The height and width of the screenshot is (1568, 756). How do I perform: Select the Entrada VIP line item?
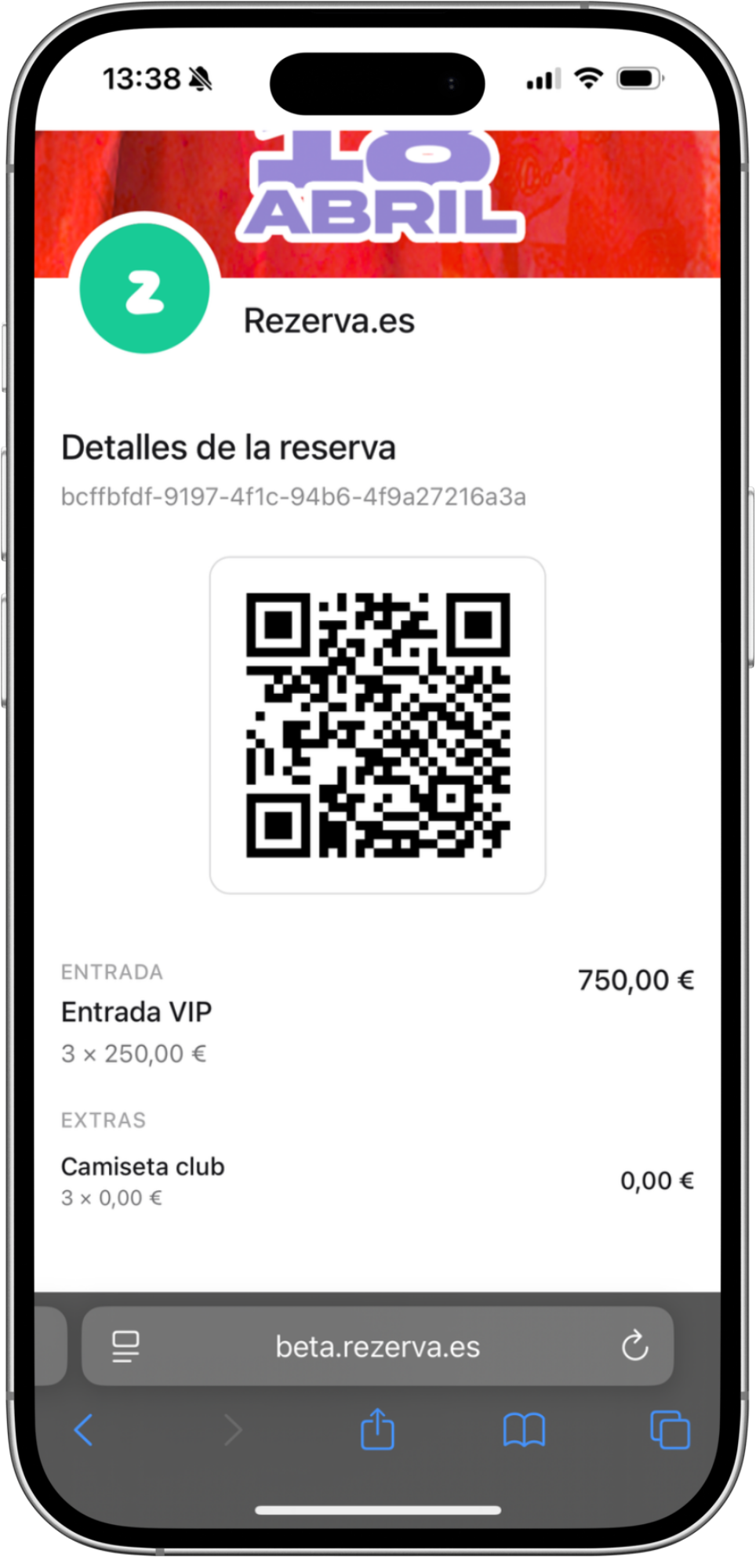coord(136,1011)
